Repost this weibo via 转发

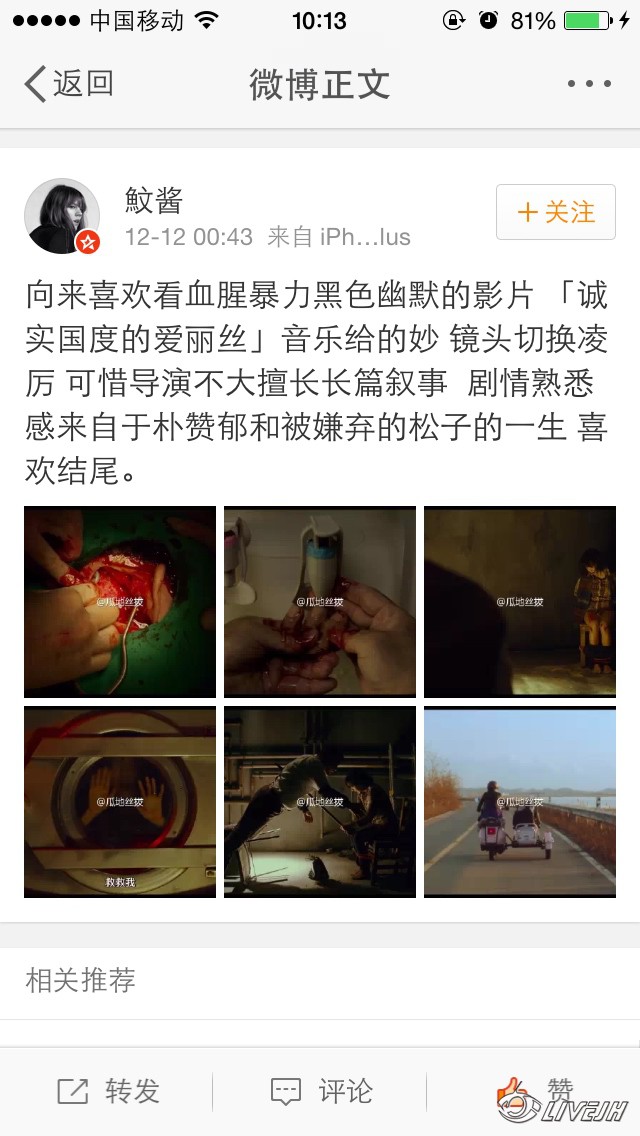click(x=109, y=1091)
